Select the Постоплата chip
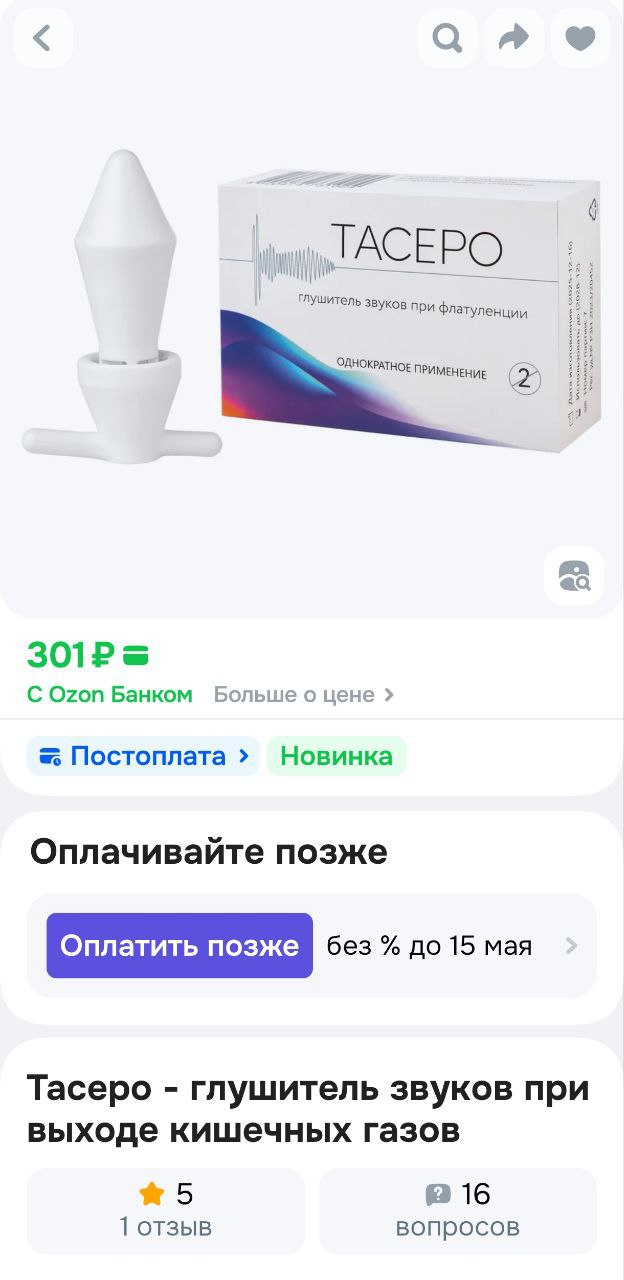This screenshot has width=624, height=1280. click(143, 756)
